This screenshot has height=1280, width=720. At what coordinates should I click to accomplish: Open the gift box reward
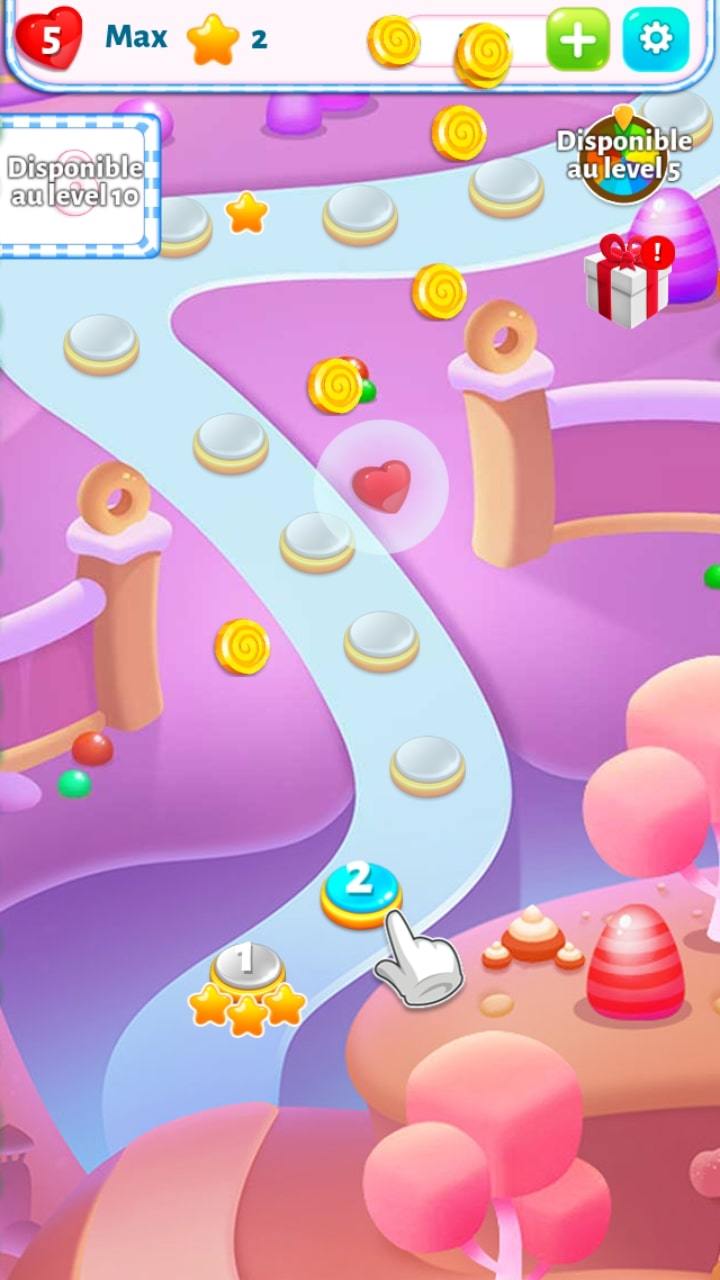pos(627,283)
